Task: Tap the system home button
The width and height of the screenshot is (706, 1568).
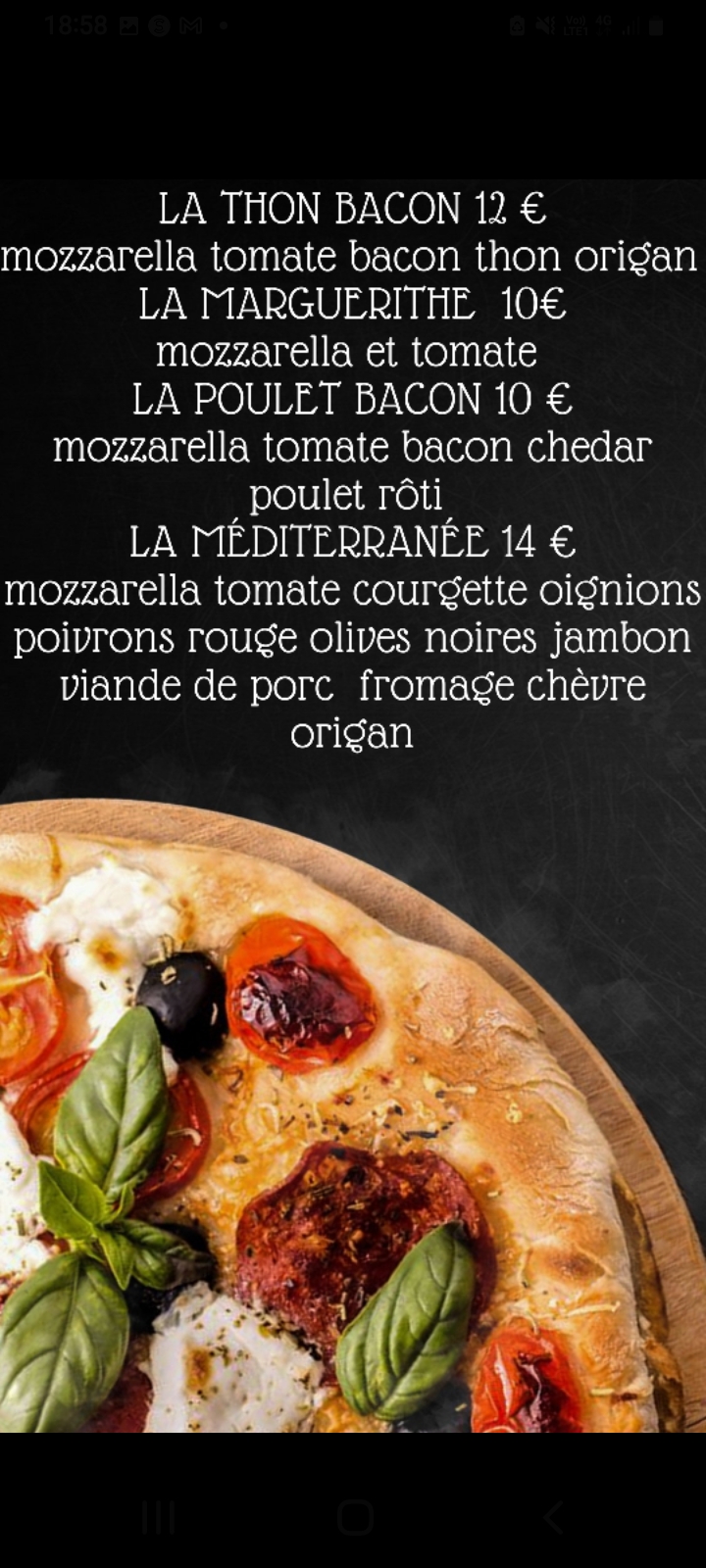Action: [x=354, y=1518]
